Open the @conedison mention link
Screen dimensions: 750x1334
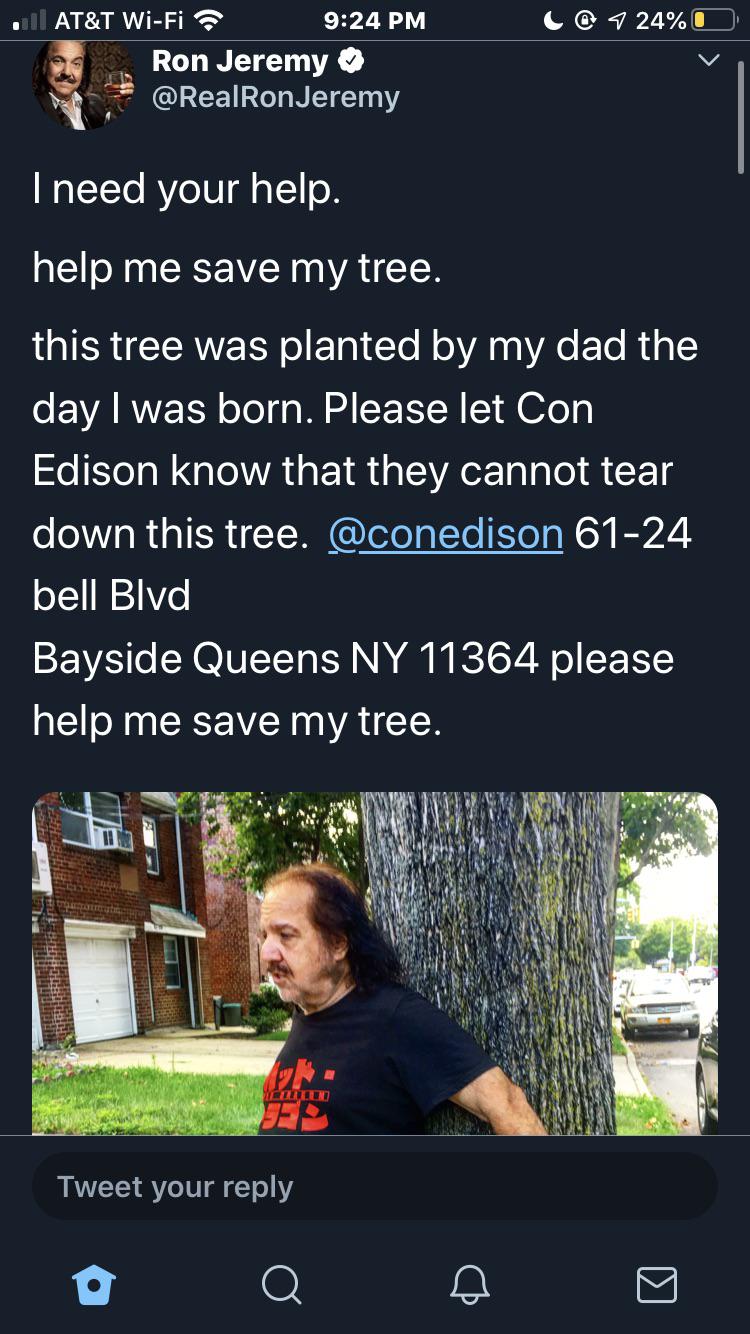point(445,534)
